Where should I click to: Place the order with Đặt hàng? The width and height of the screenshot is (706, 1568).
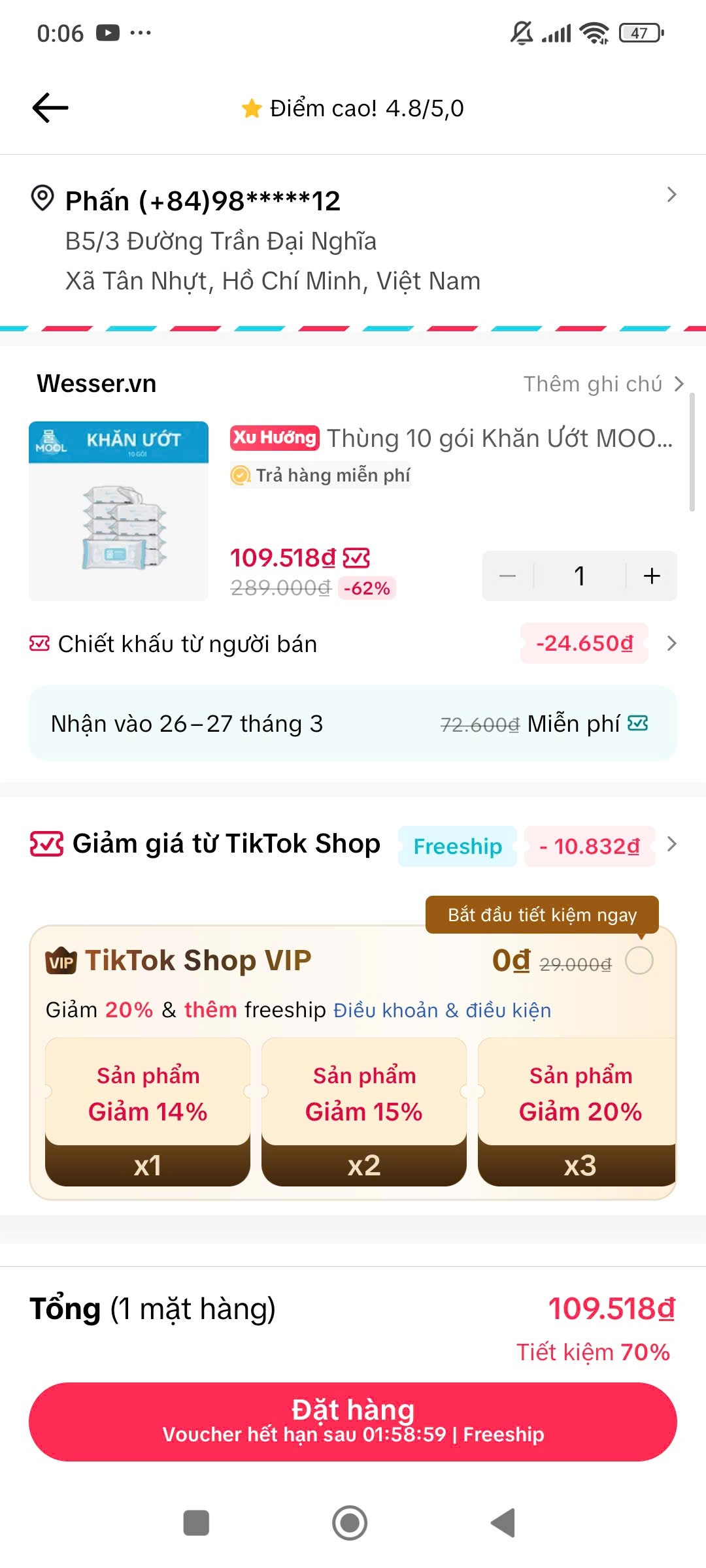[353, 1422]
